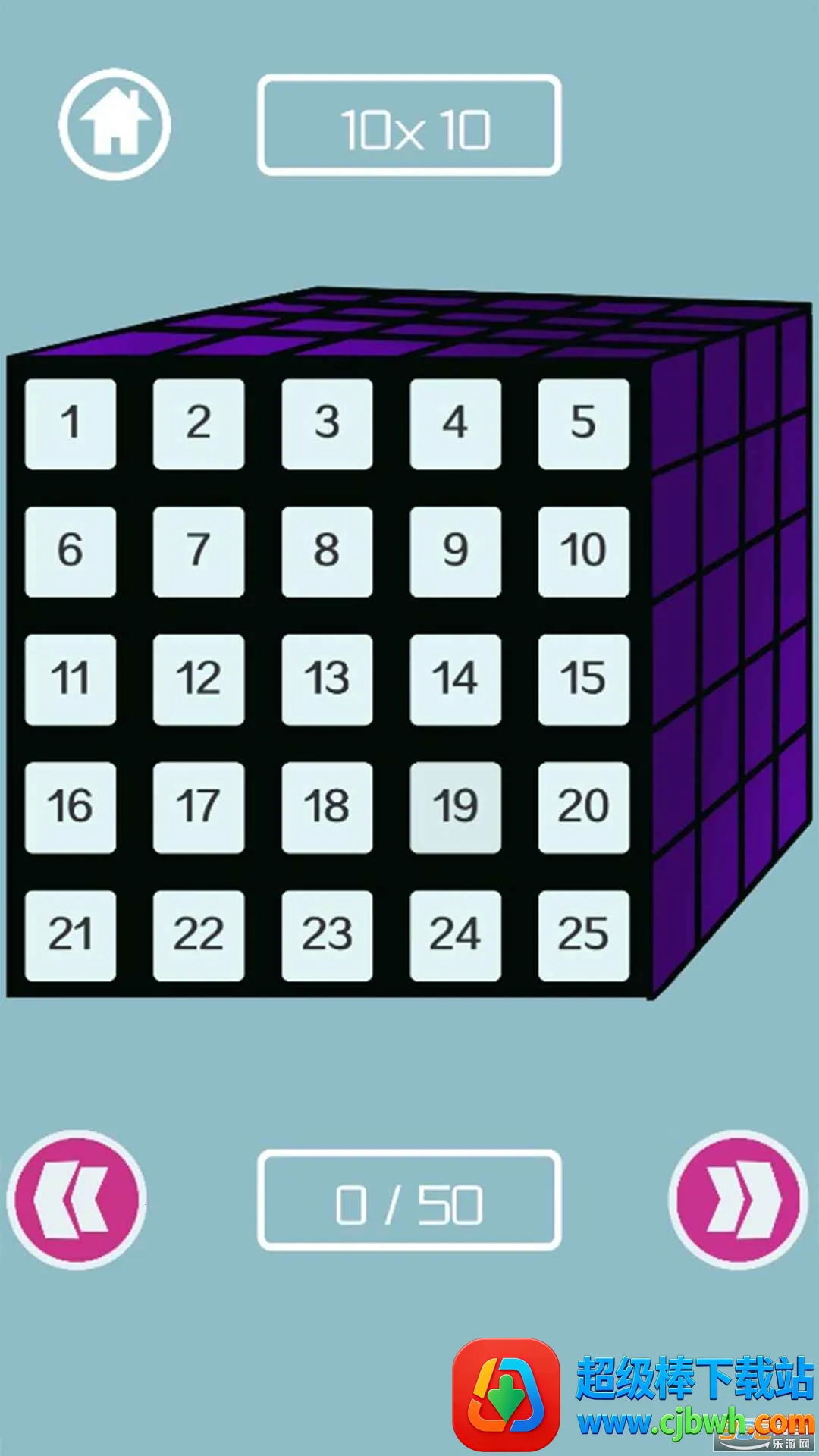Open level 9
Viewport: 819px width, 1456px height.
pyautogui.click(x=455, y=551)
